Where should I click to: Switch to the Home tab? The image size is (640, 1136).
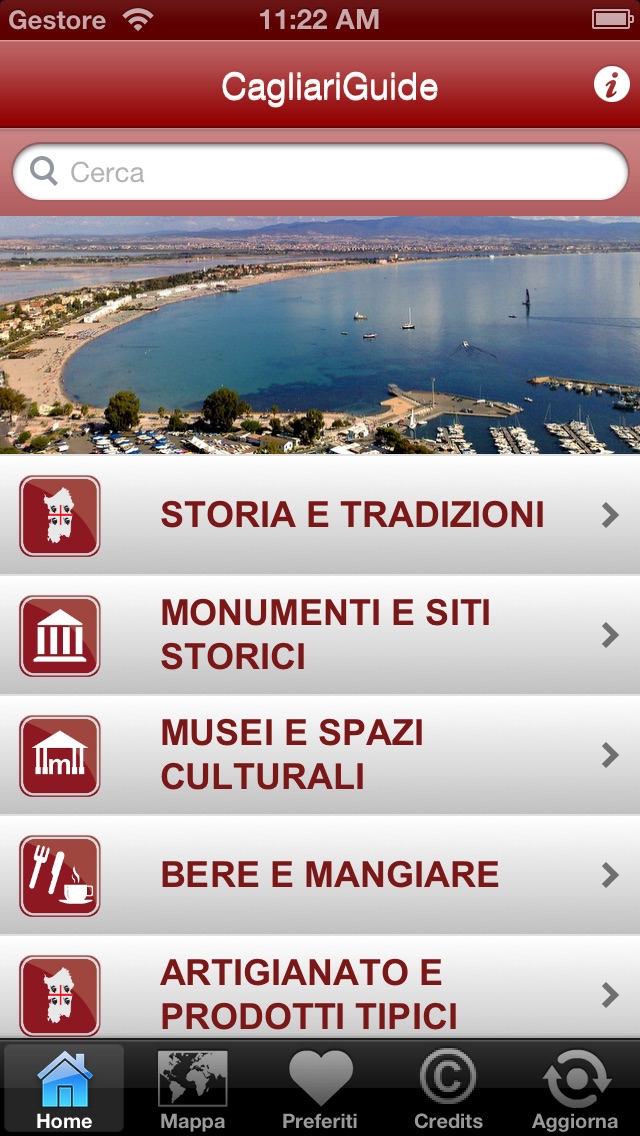[65, 1089]
